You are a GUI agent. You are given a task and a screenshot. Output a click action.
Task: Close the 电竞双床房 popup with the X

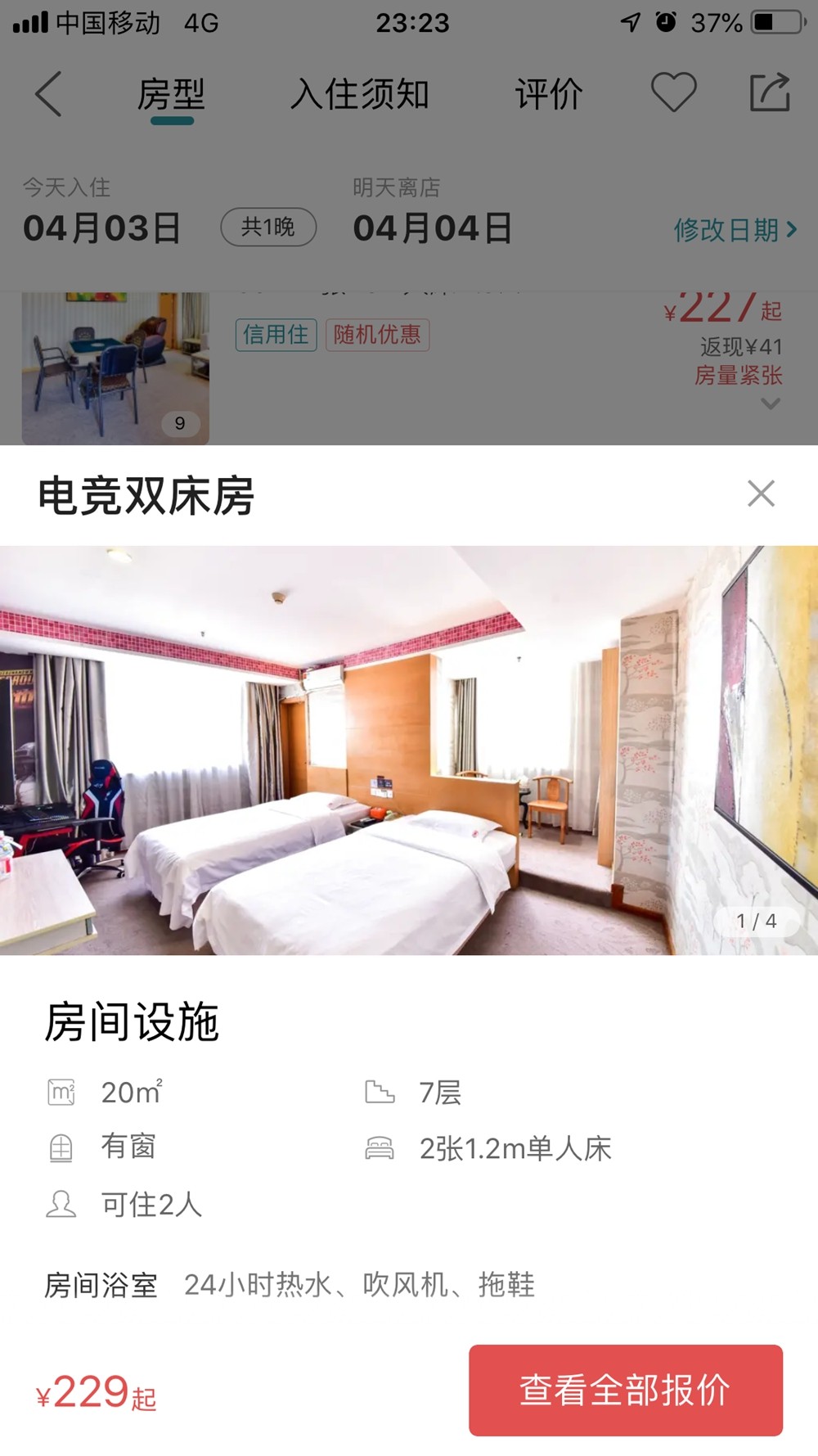[761, 493]
